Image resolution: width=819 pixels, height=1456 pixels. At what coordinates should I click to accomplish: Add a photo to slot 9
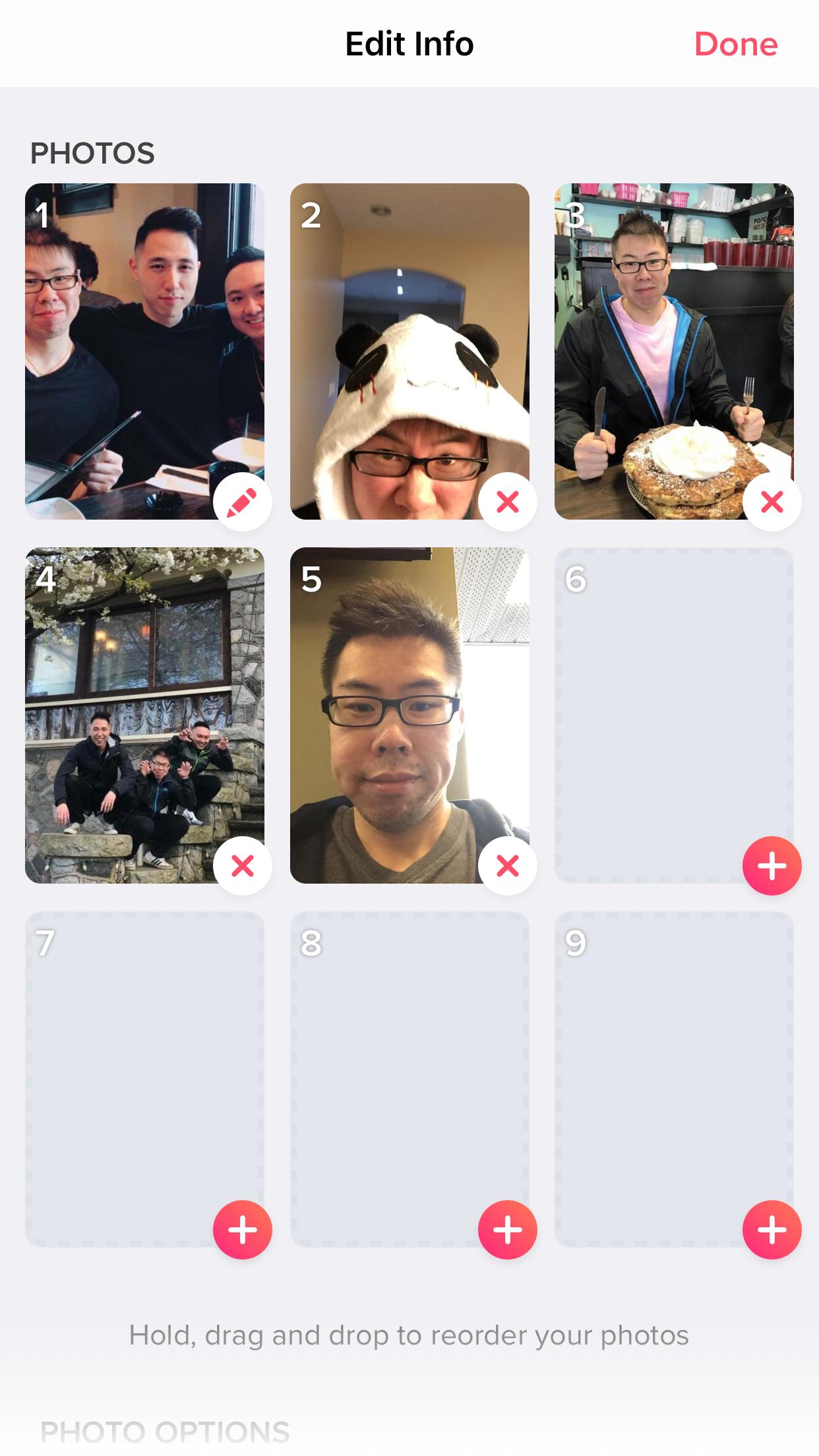(x=772, y=1229)
